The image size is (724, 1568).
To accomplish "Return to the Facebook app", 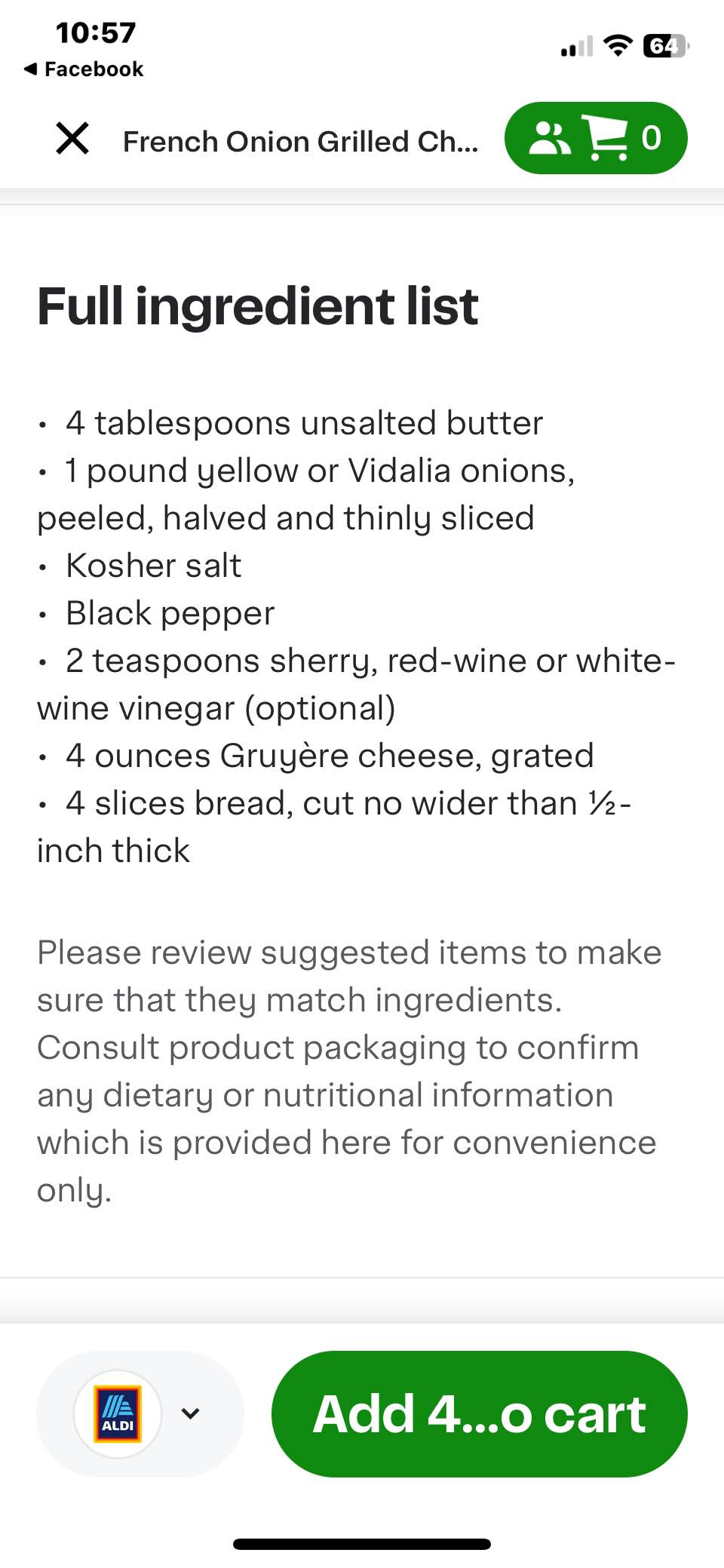I will [84, 69].
